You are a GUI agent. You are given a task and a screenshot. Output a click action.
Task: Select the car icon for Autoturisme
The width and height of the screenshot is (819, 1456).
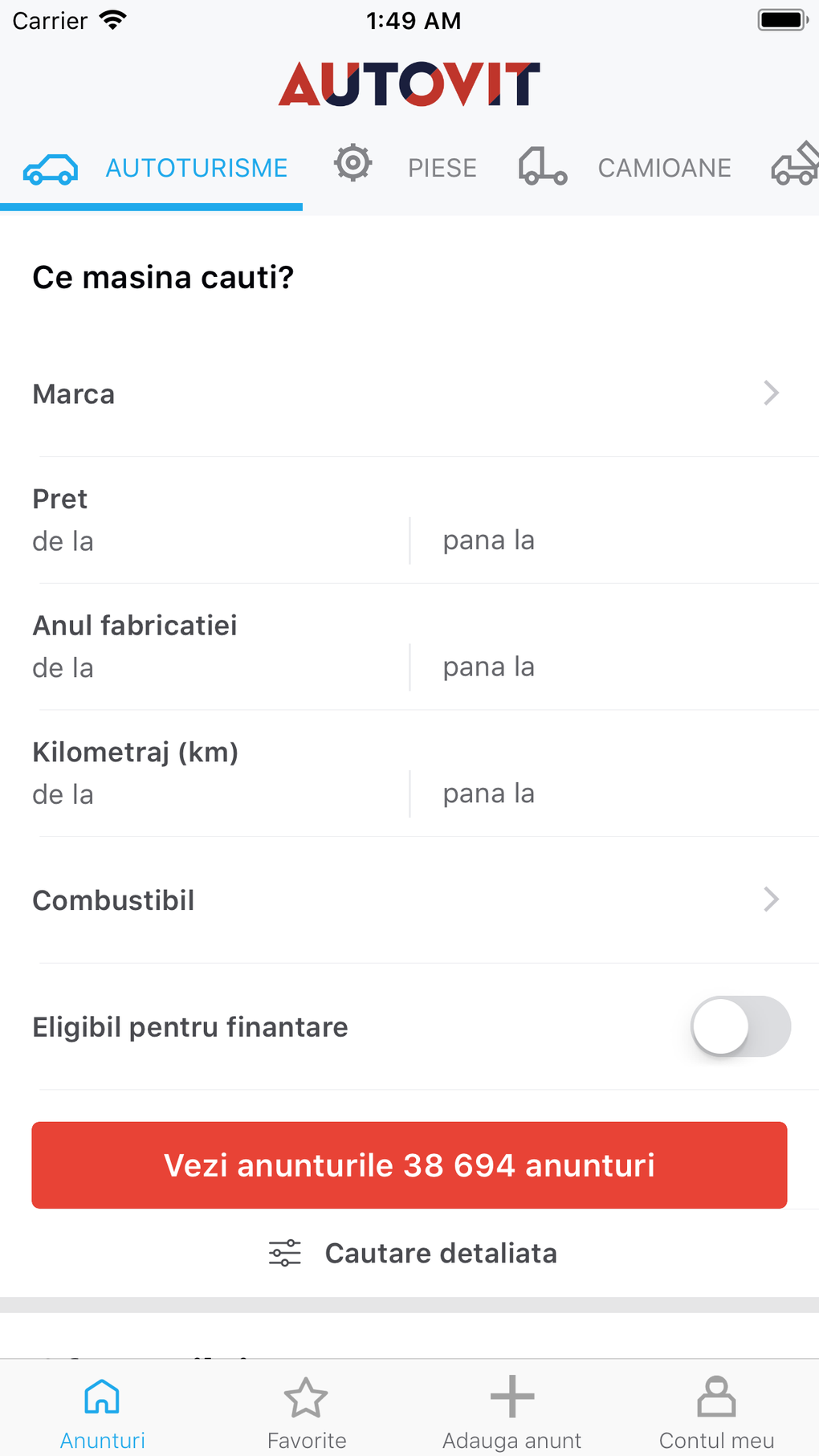[50, 168]
